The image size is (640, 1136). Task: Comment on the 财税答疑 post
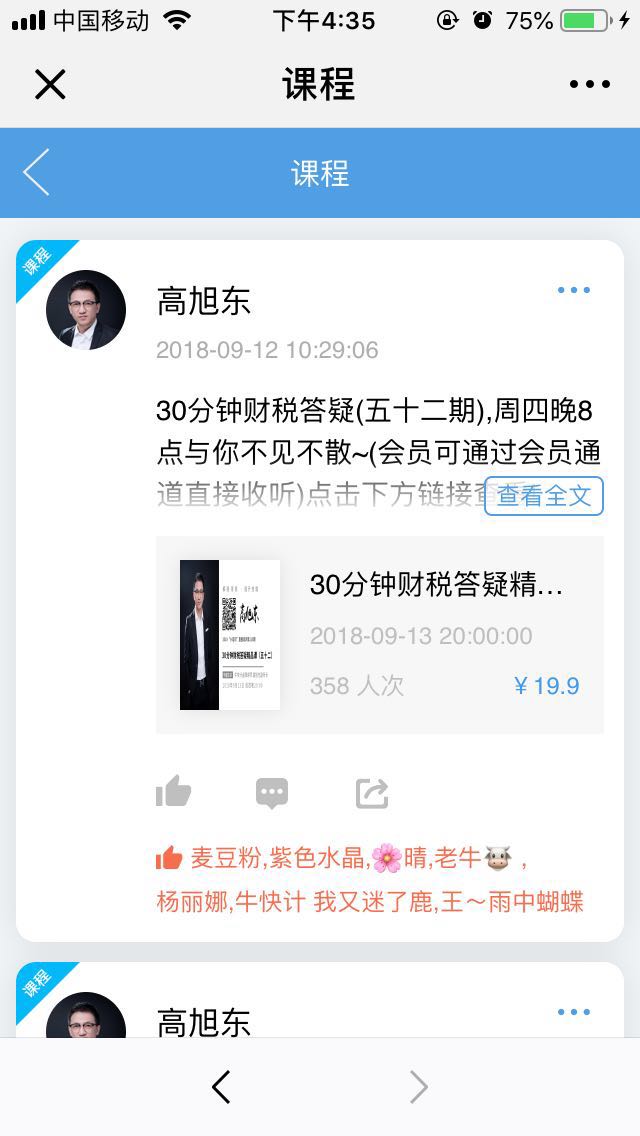(x=272, y=793)
